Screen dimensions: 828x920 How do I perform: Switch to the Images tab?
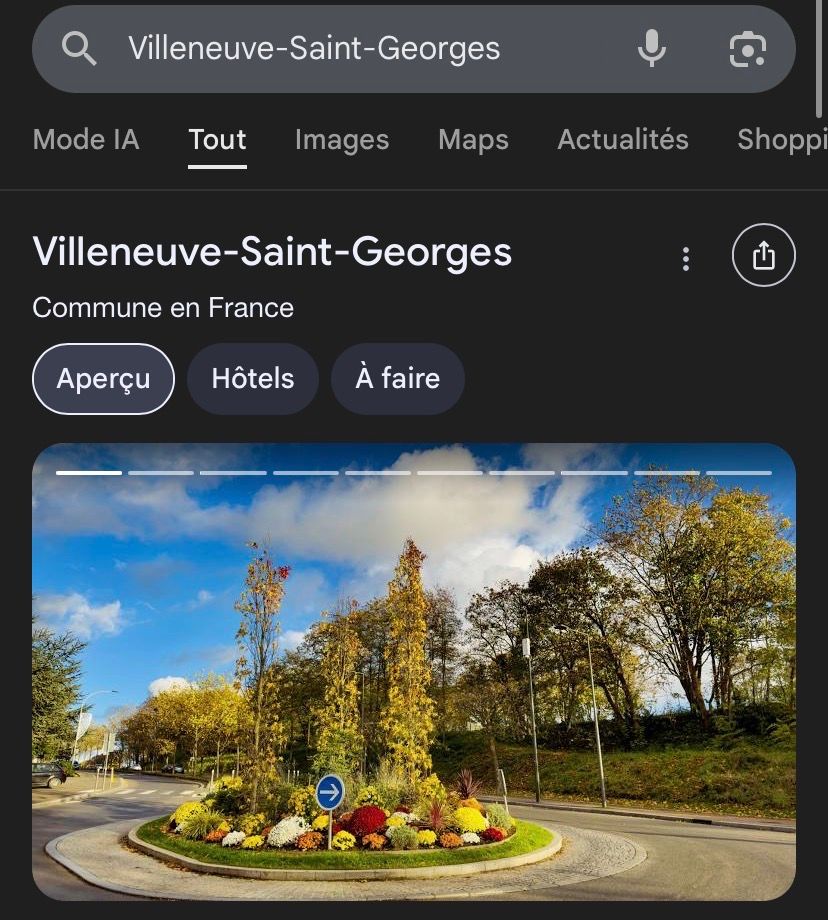coord(342,140)
